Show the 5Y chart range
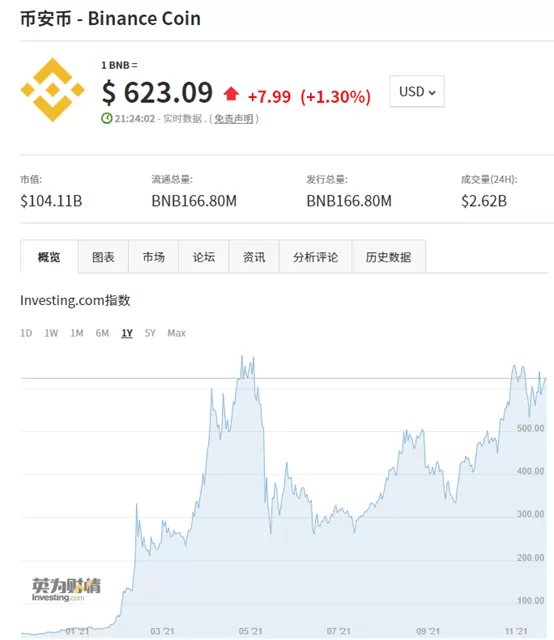 [150, 333]
